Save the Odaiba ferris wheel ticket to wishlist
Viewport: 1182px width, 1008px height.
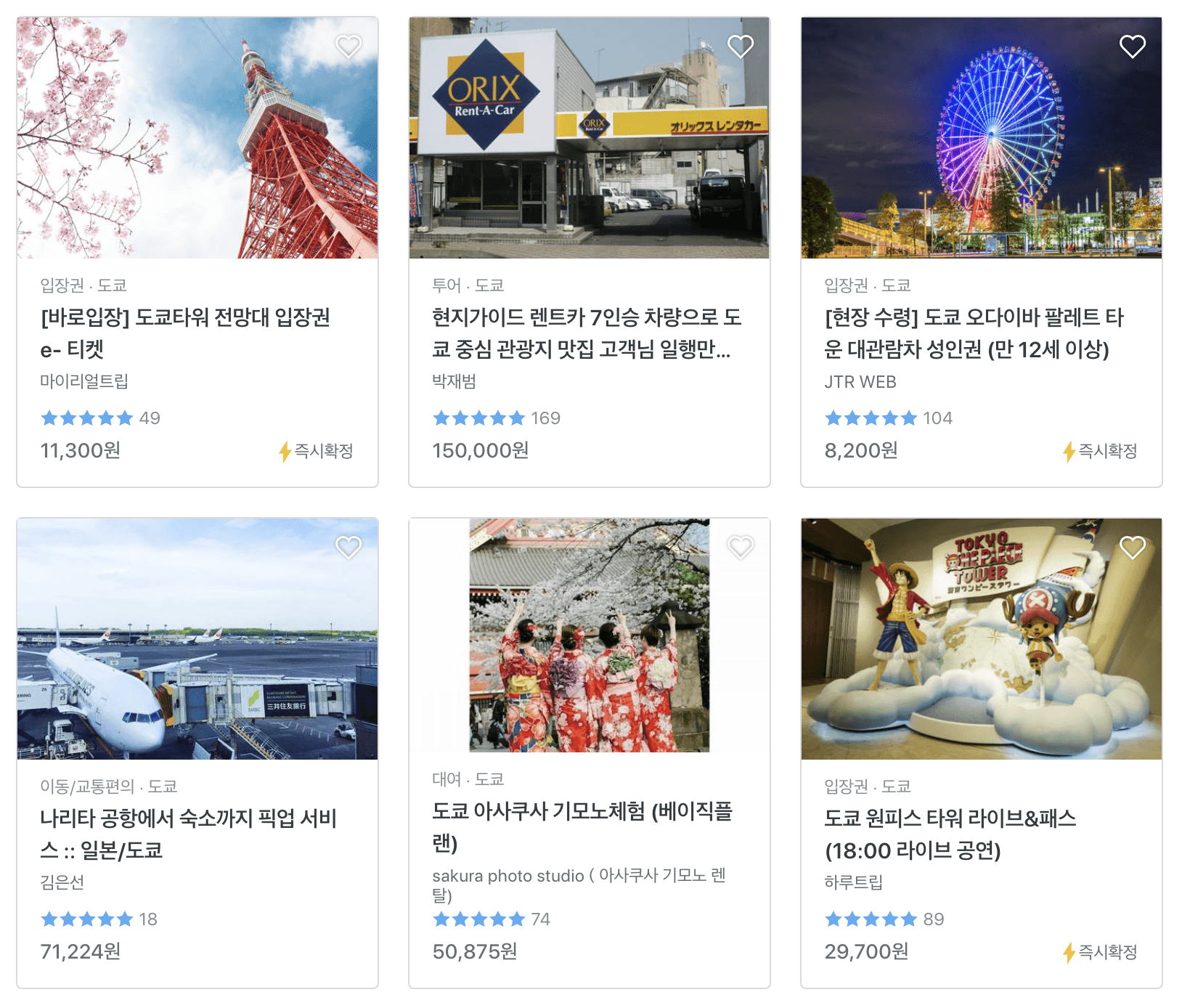1133,46
